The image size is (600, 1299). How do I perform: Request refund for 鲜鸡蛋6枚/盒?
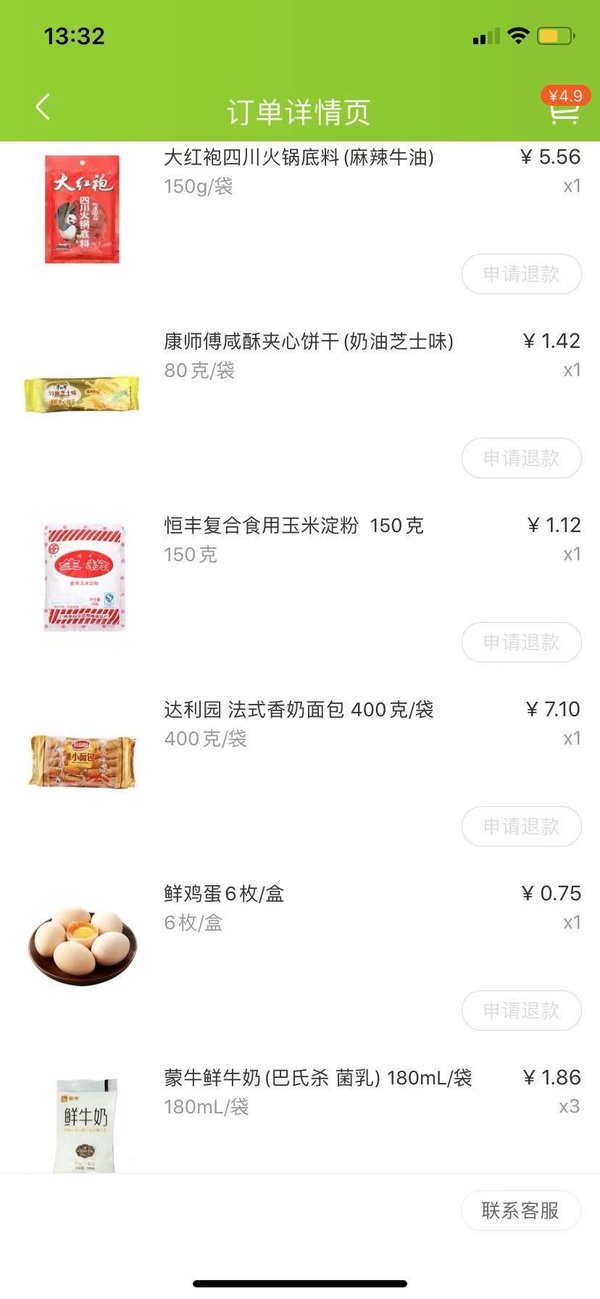pos(521,1010)
